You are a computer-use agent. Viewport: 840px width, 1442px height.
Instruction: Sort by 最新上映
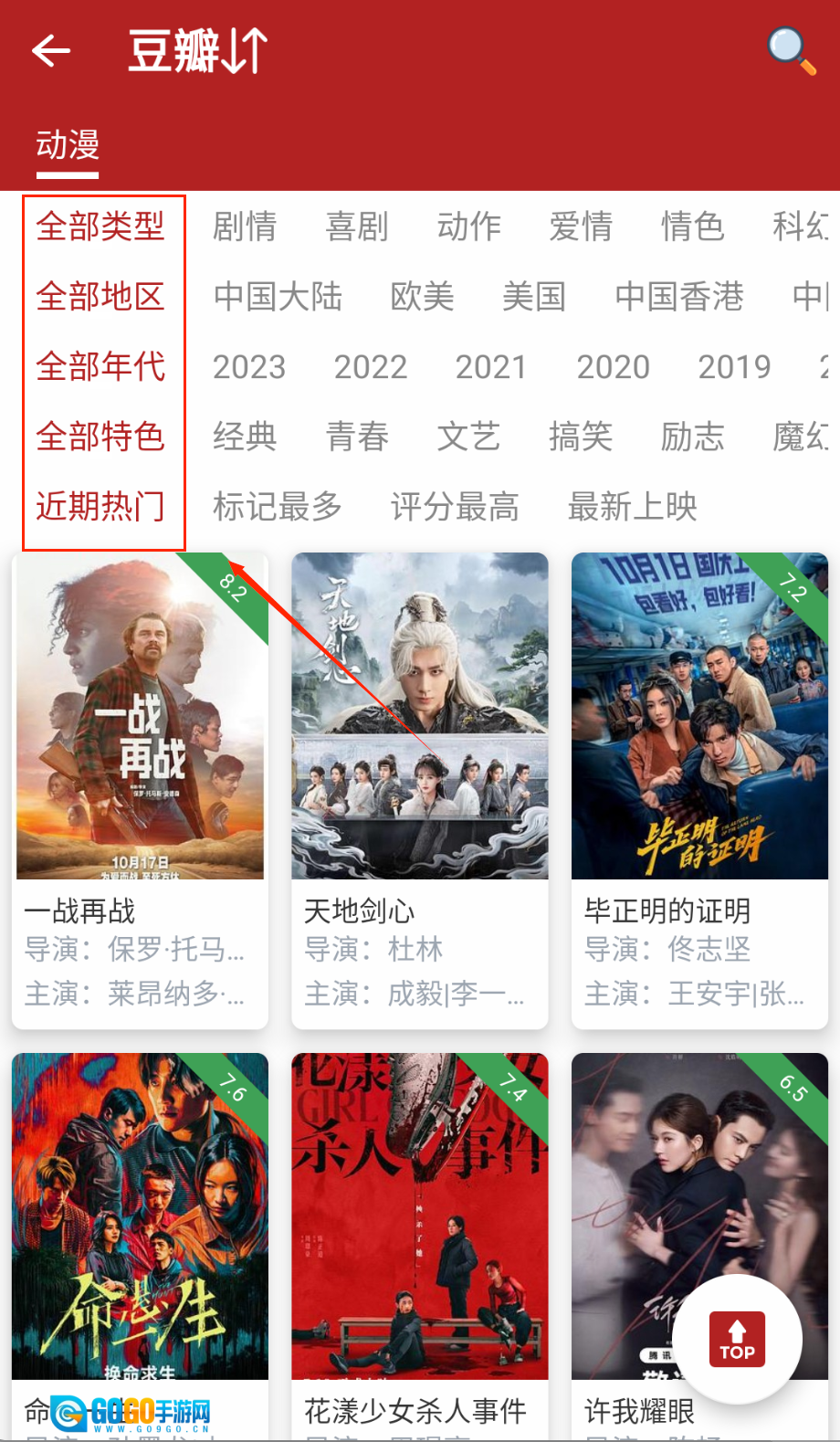(x=632, y=507)
